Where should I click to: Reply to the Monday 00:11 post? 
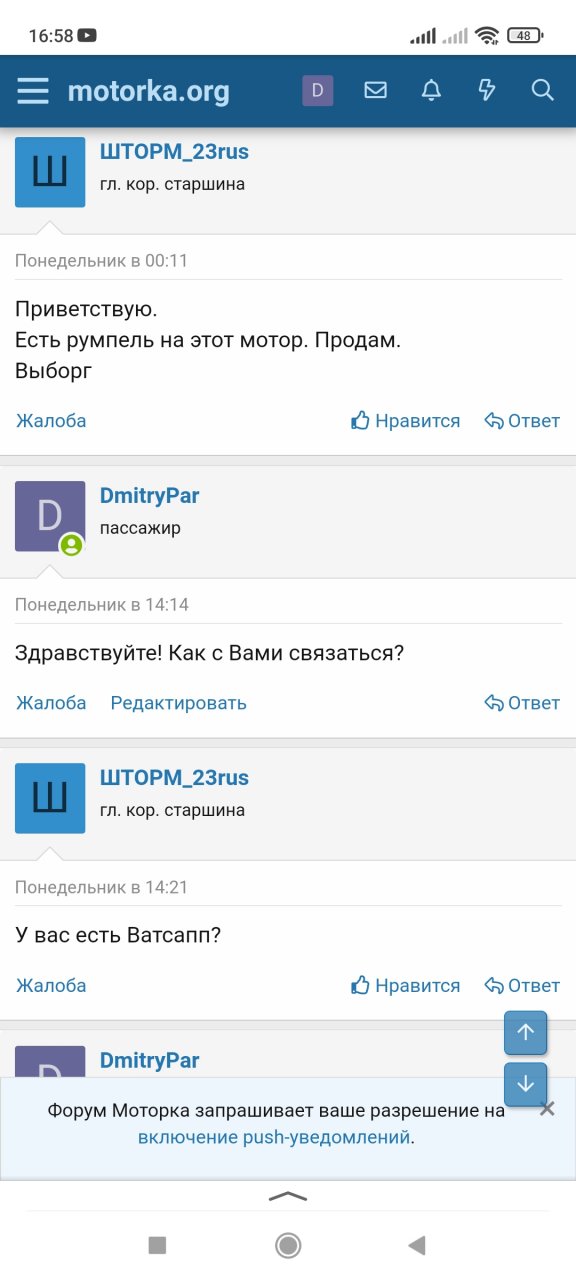(522, 421)
